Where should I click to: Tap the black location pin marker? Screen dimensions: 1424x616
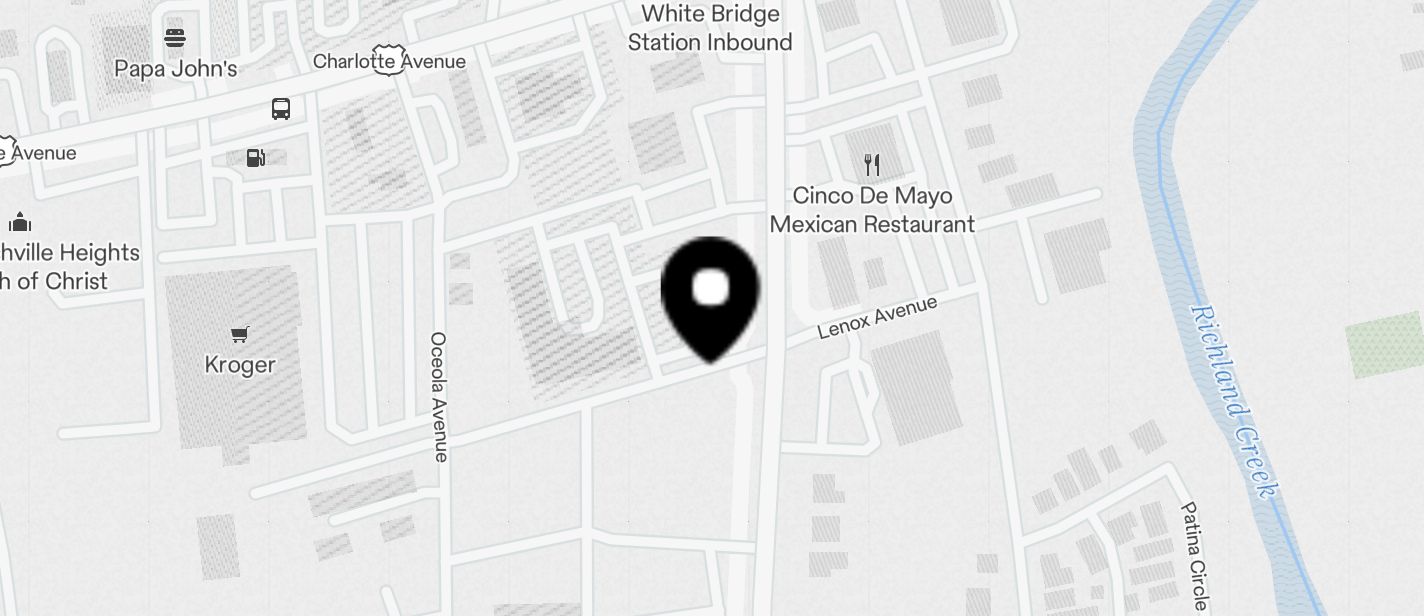[x=711, y=295]
